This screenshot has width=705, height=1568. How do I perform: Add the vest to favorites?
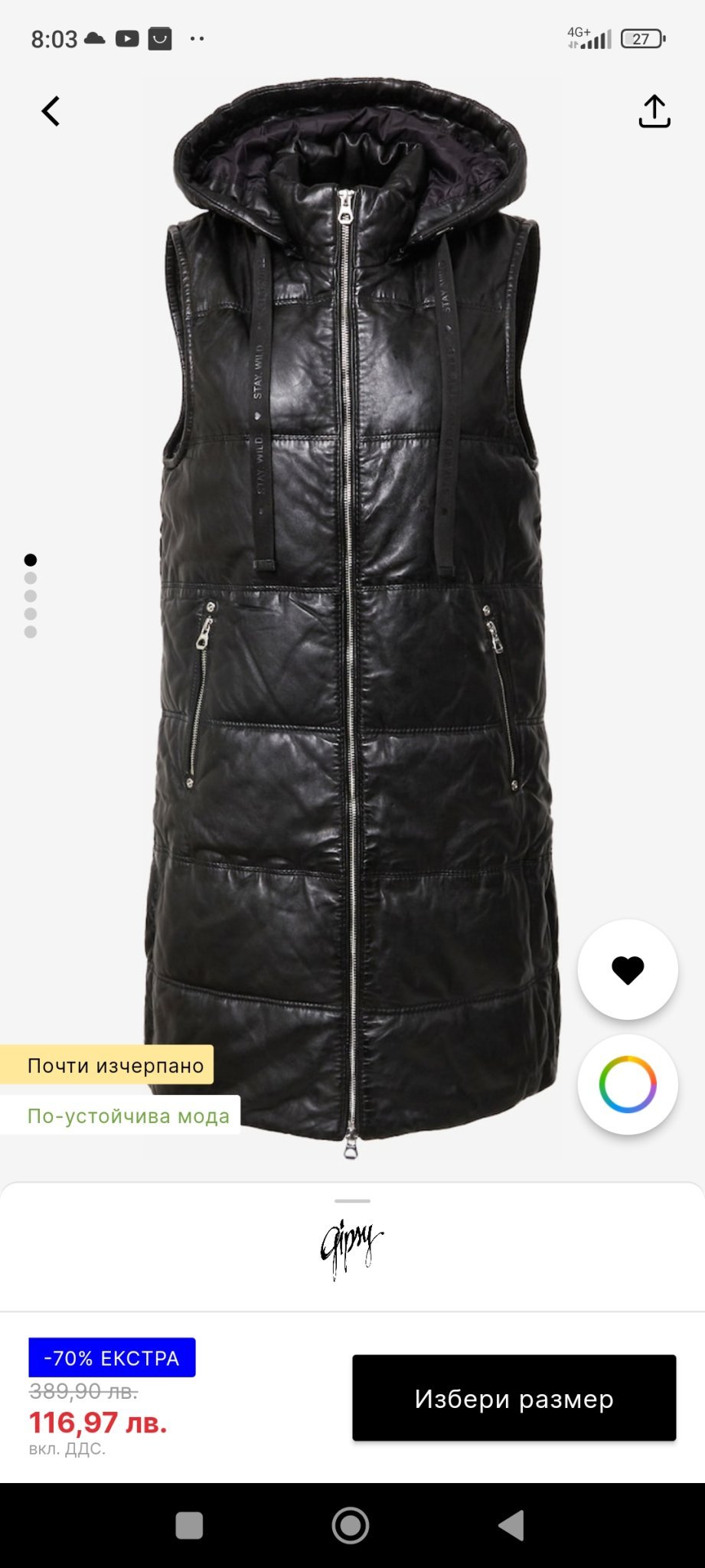628,969
